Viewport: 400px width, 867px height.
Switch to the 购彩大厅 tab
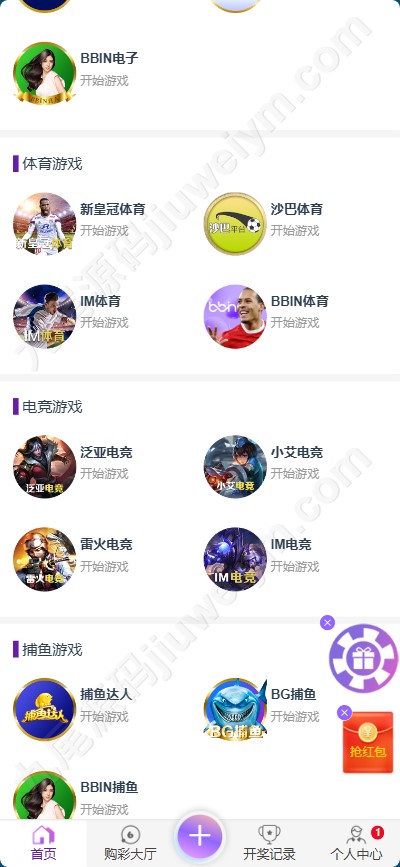pos(130,843)
